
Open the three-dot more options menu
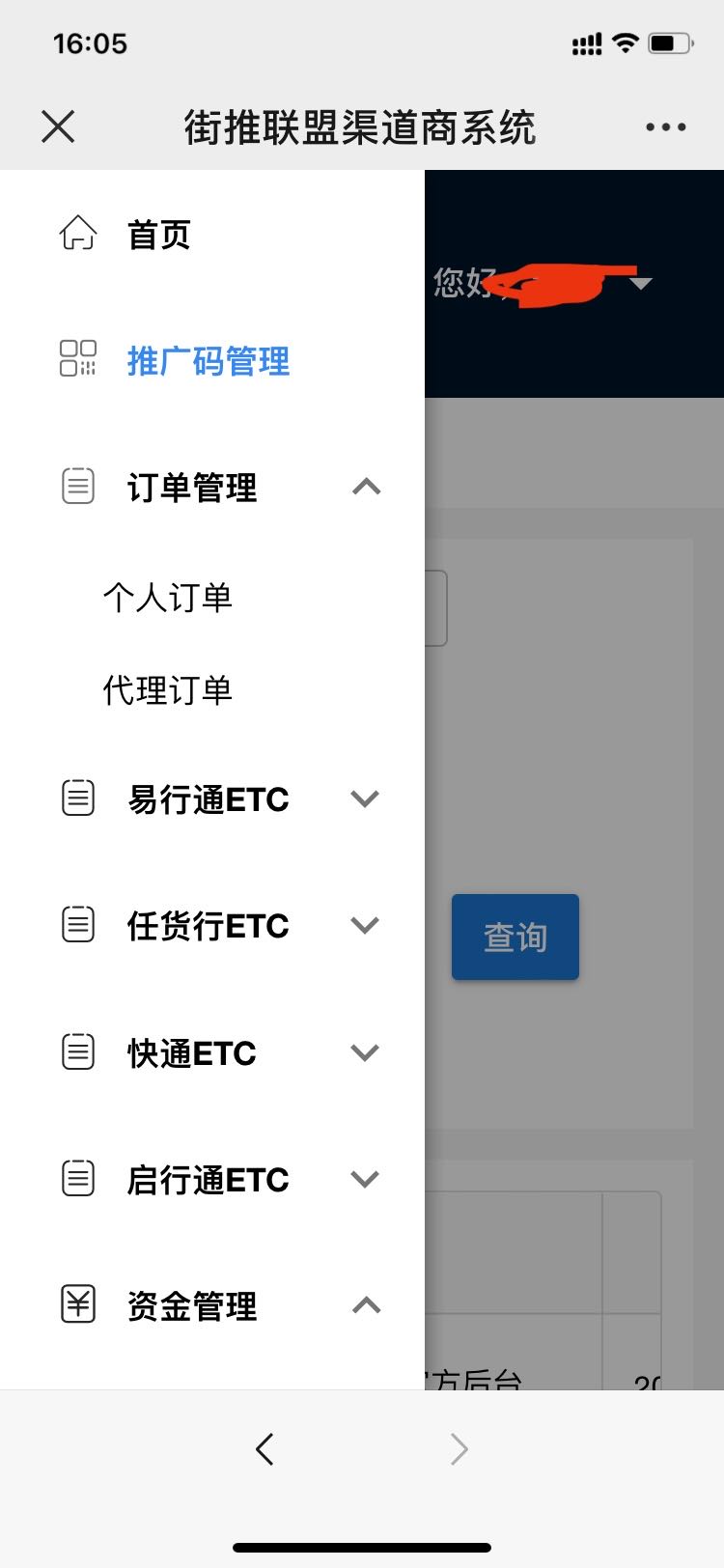(x=666, y=126)
